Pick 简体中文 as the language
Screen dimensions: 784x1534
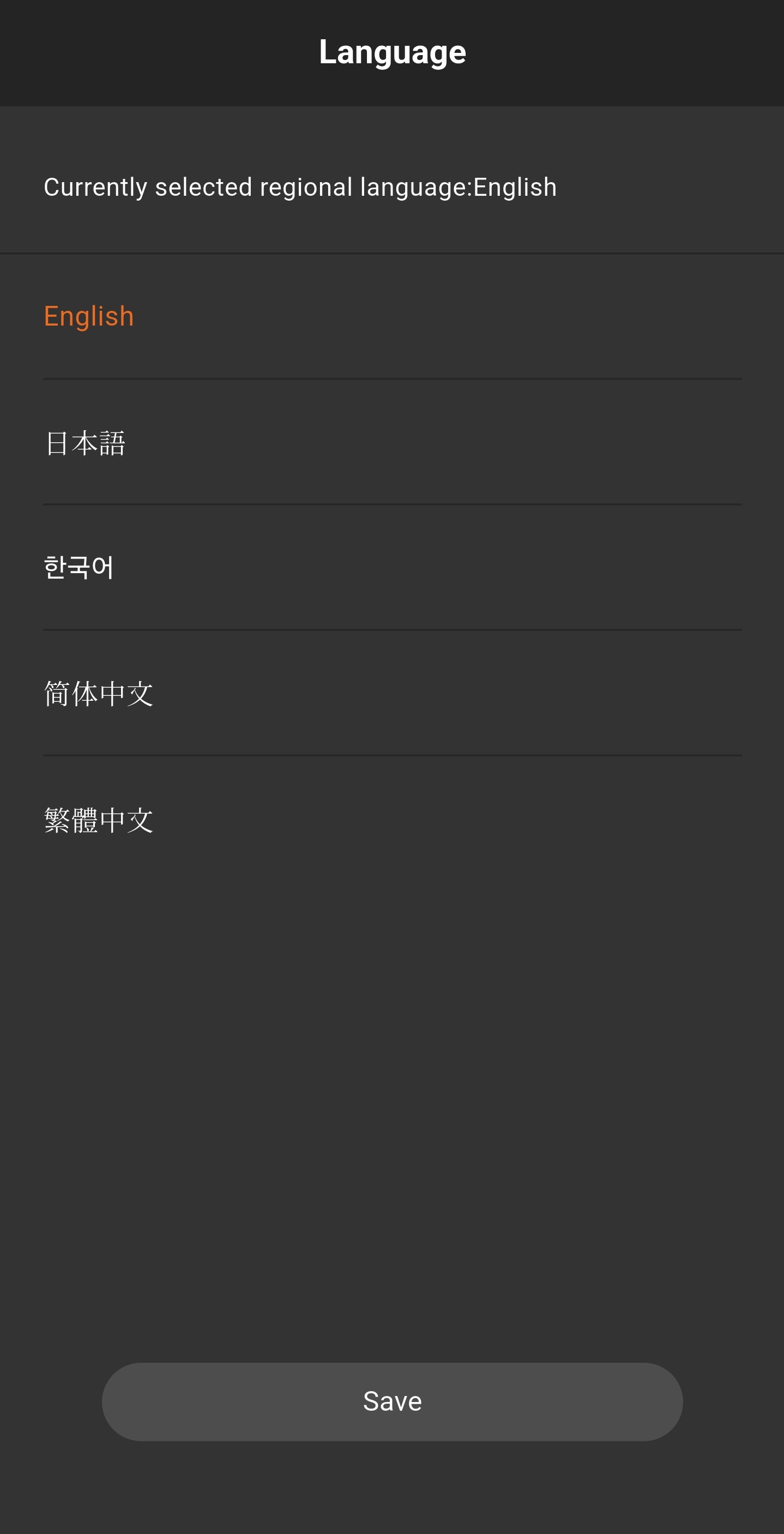coord(99,694)
